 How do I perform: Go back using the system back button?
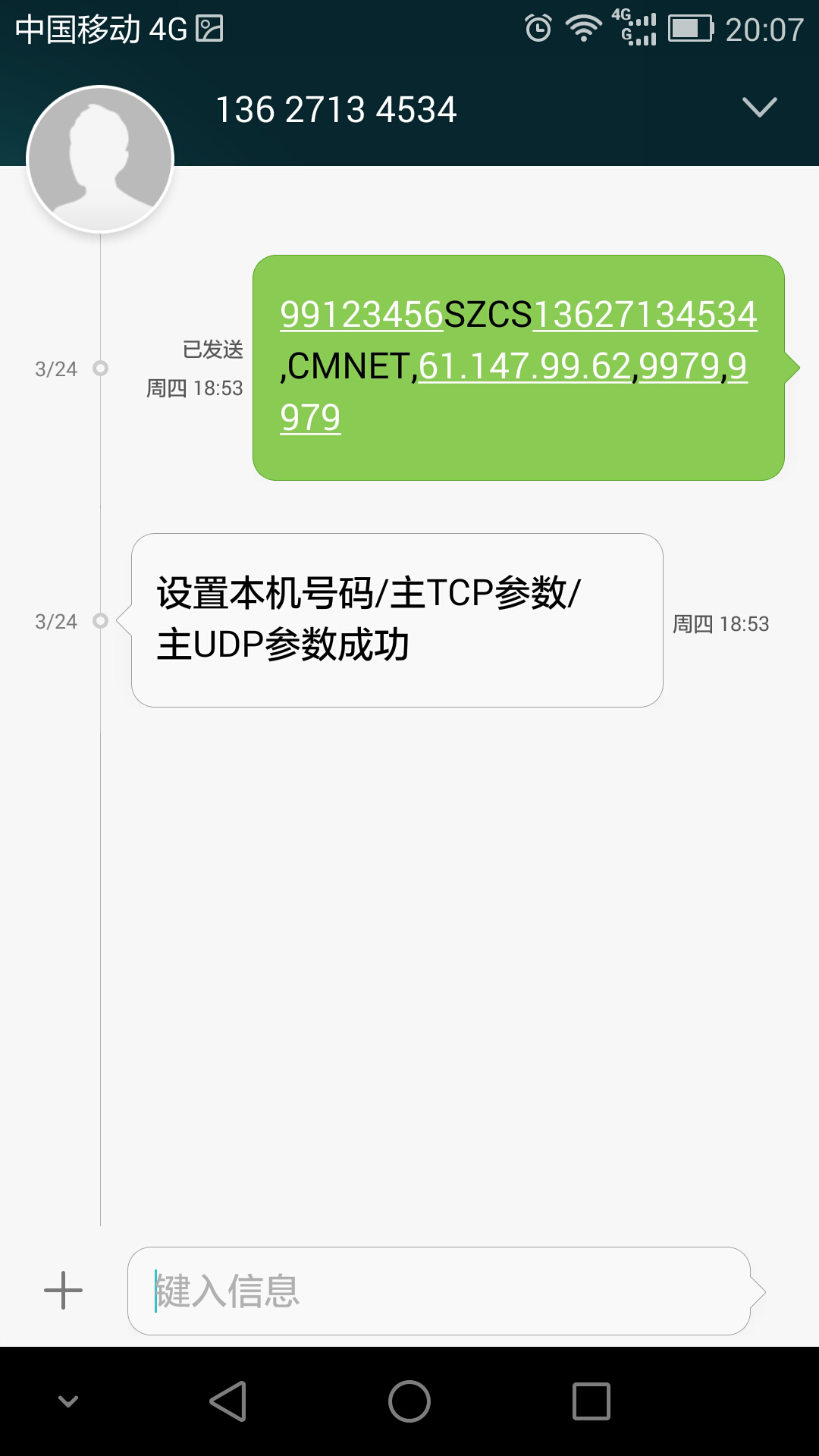click(228, 1401)
